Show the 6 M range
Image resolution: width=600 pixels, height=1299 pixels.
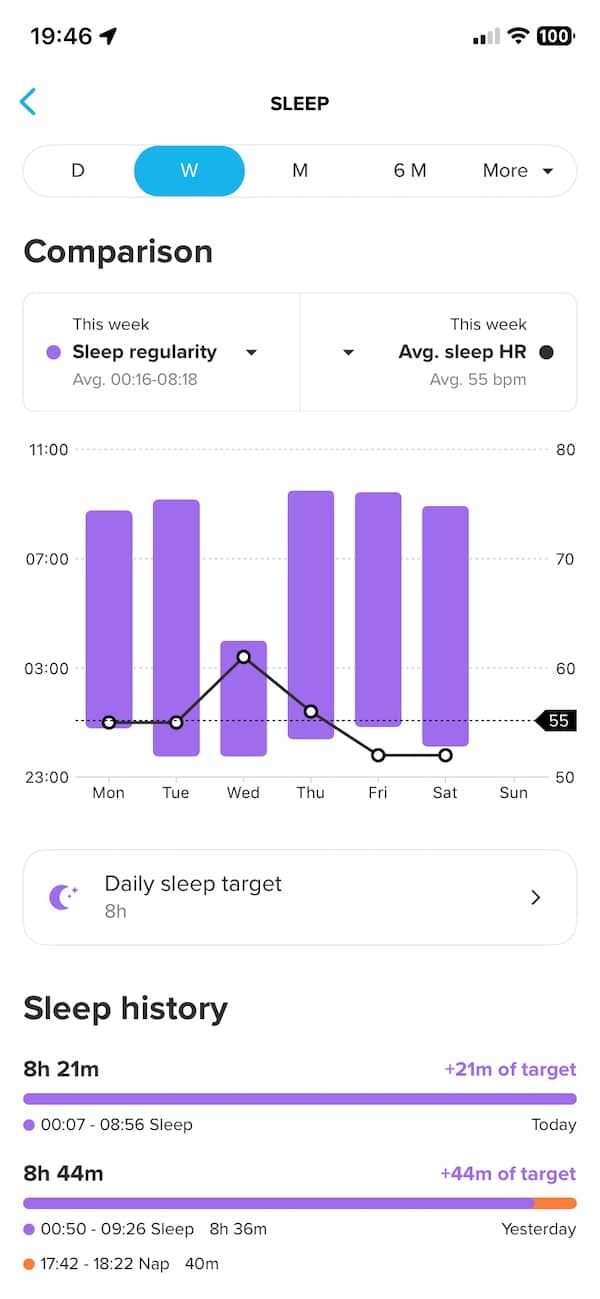point(410,171)
